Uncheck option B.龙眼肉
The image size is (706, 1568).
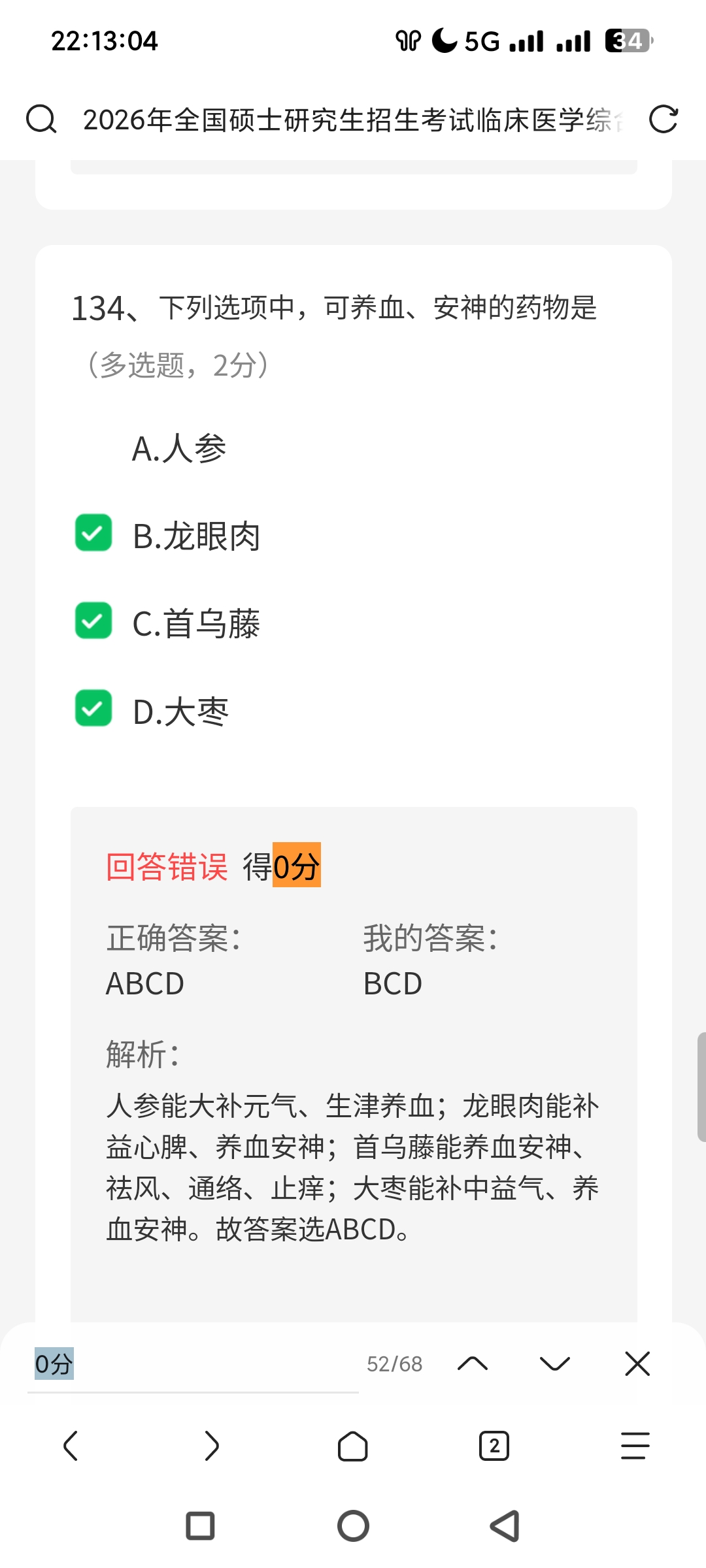93,533
